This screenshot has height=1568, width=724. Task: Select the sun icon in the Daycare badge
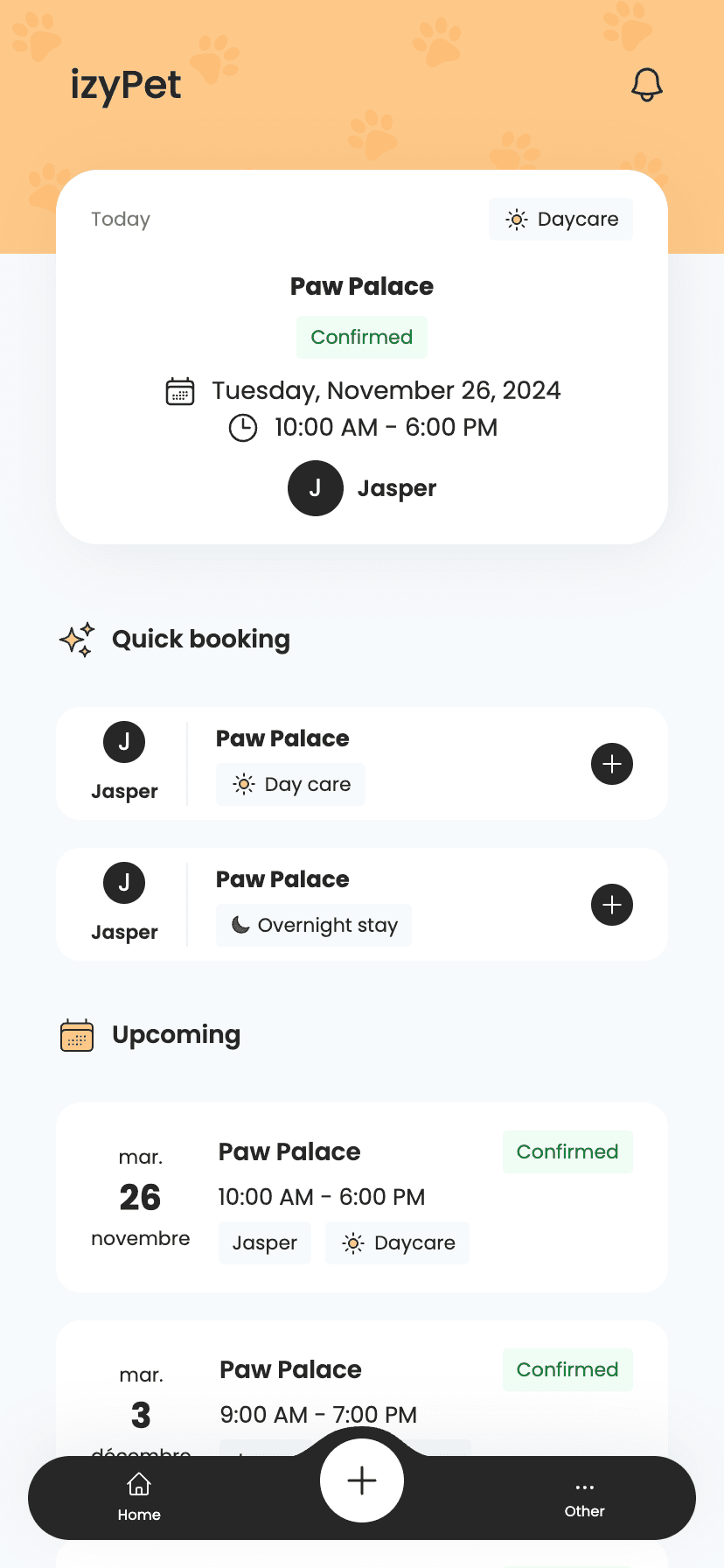(x=519, y=219)
